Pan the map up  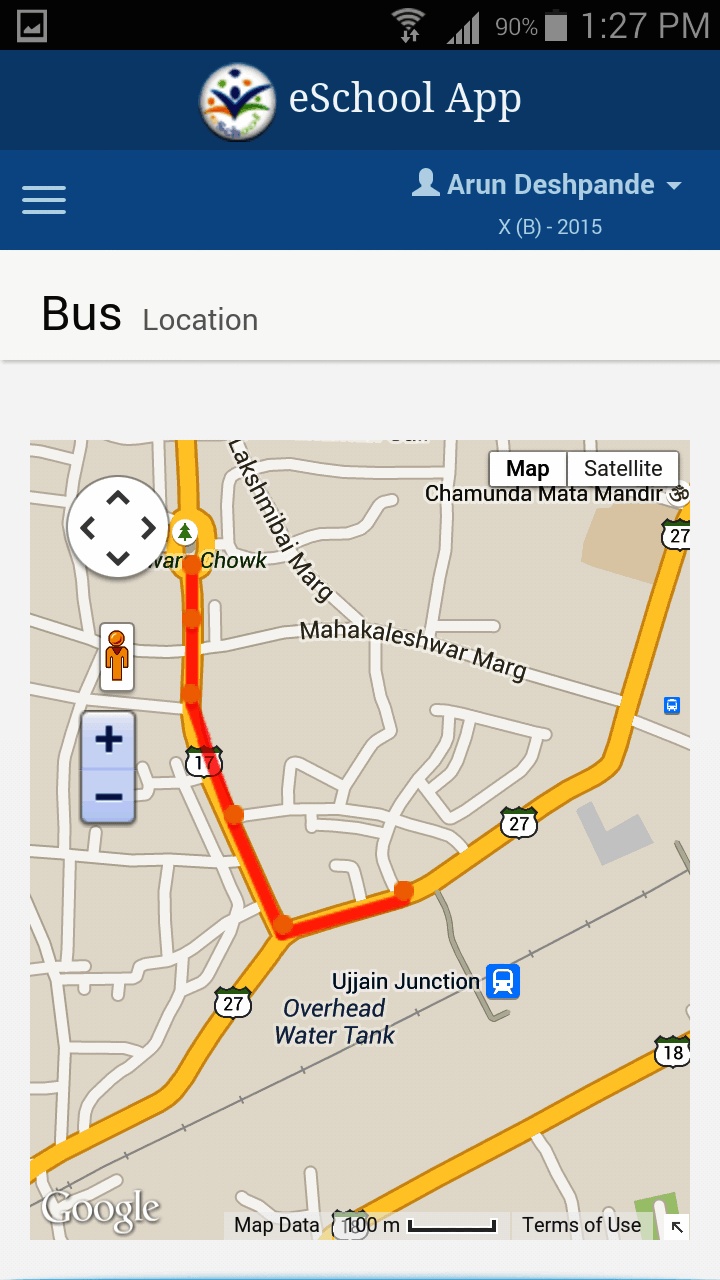(118, 497)
